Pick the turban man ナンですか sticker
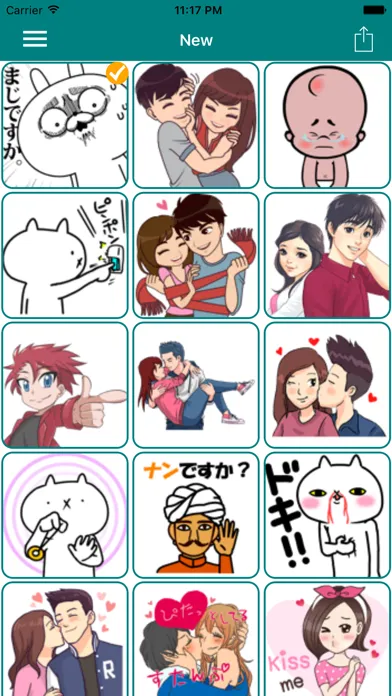 [x=196, y=515]
